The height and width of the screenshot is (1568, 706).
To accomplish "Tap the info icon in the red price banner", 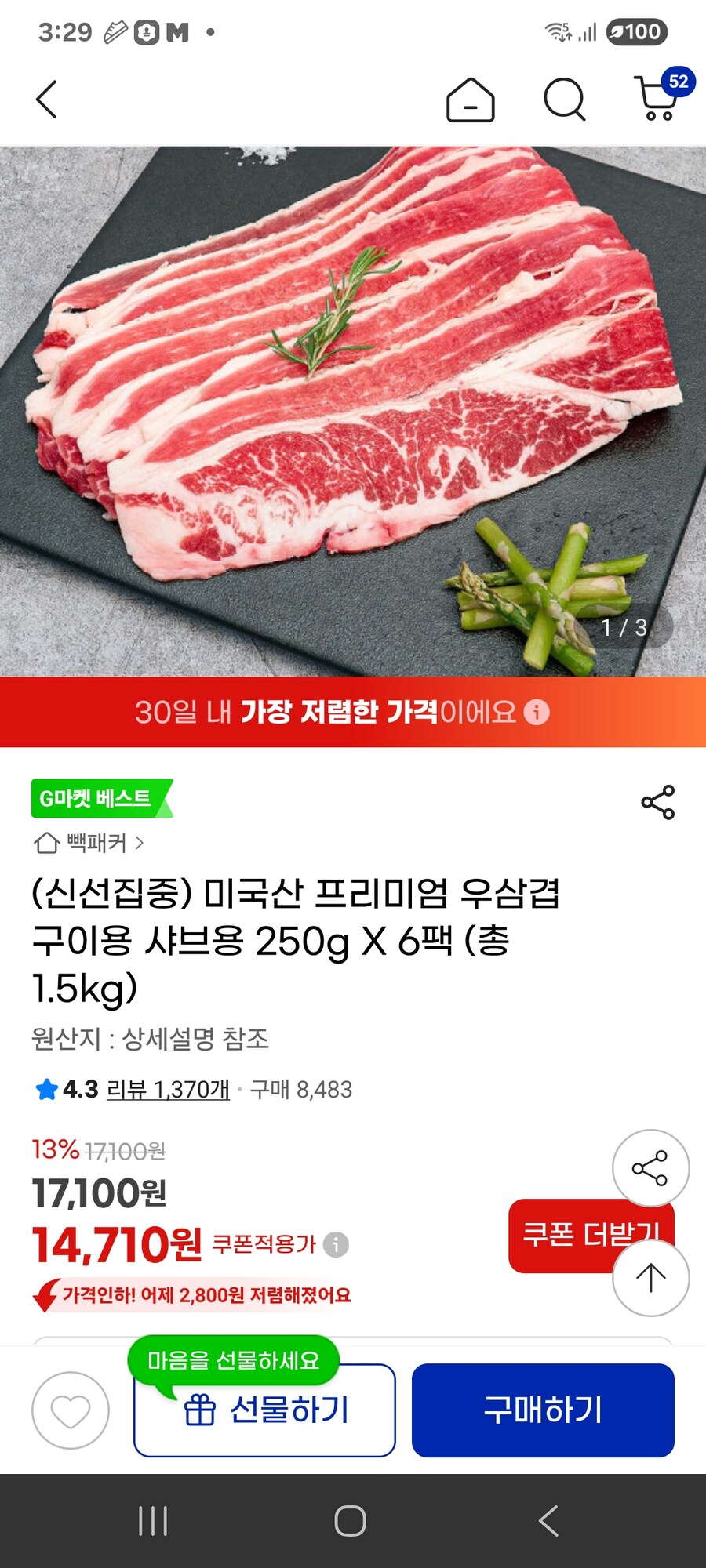I will coord(536,712).
